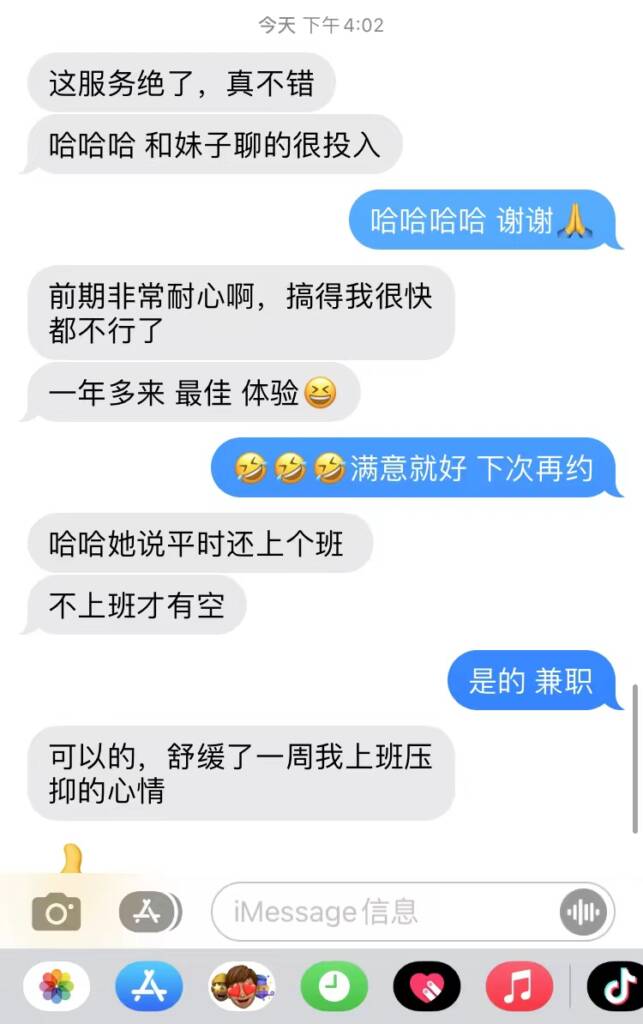Open the camera from the message bar
Image resolution: width=643 pixels, height=1024 pixels.
point(56,911)
